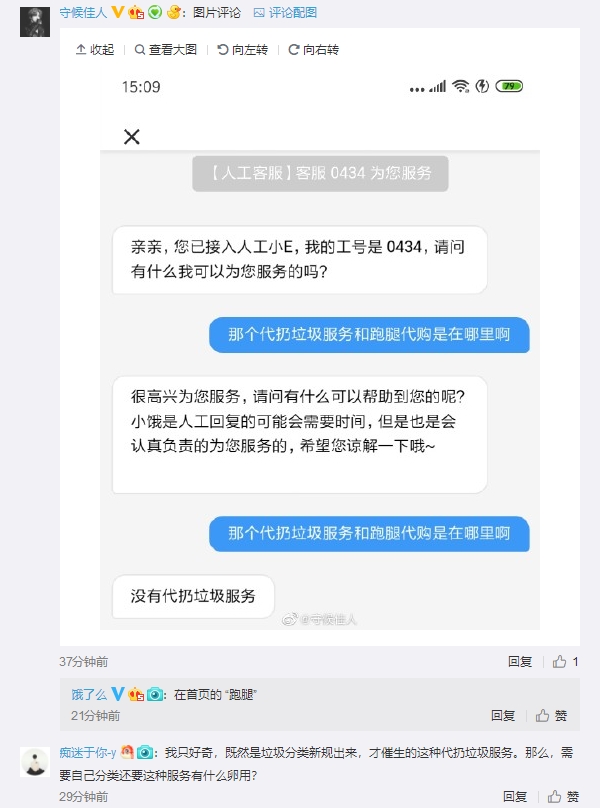Rotate the image right with 向右转
This screenshot has width=600, height=808.
coord(313,49)
